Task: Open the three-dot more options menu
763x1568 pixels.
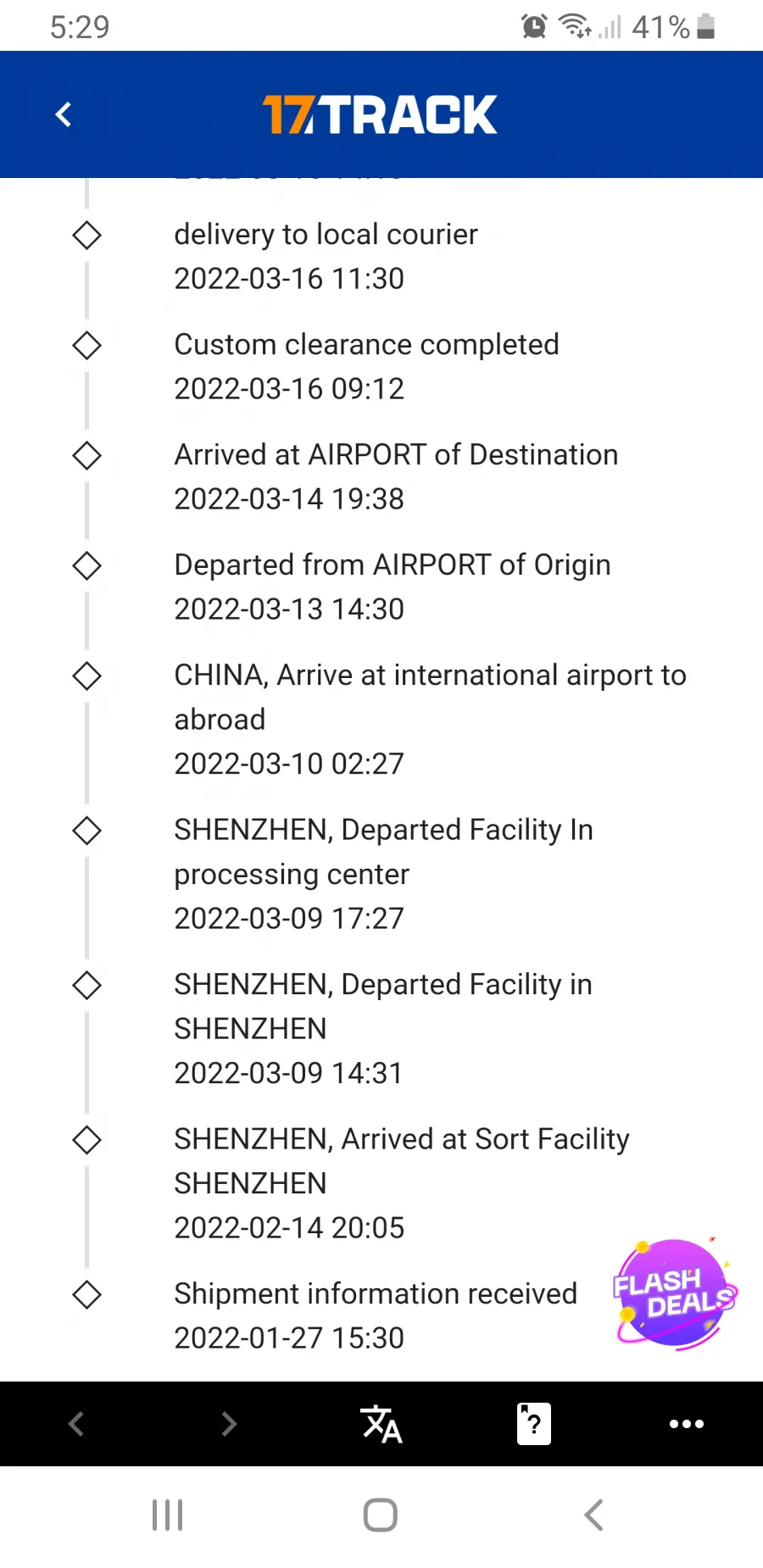Action: click(687, 1423)
